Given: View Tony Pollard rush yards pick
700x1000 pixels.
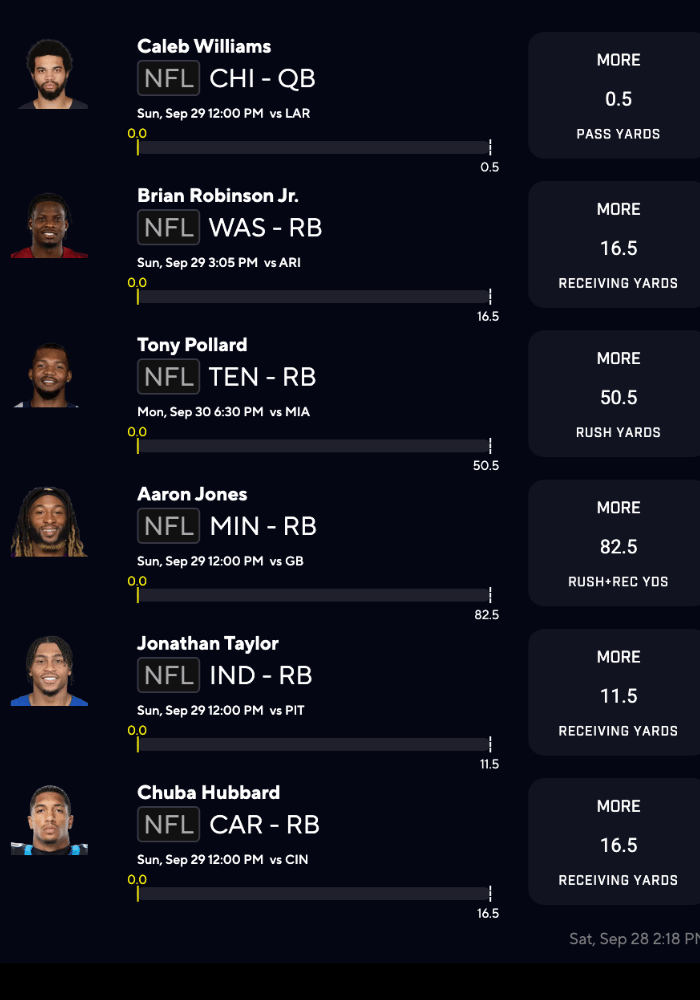Looking at the screenshot, I should (617, 394).
